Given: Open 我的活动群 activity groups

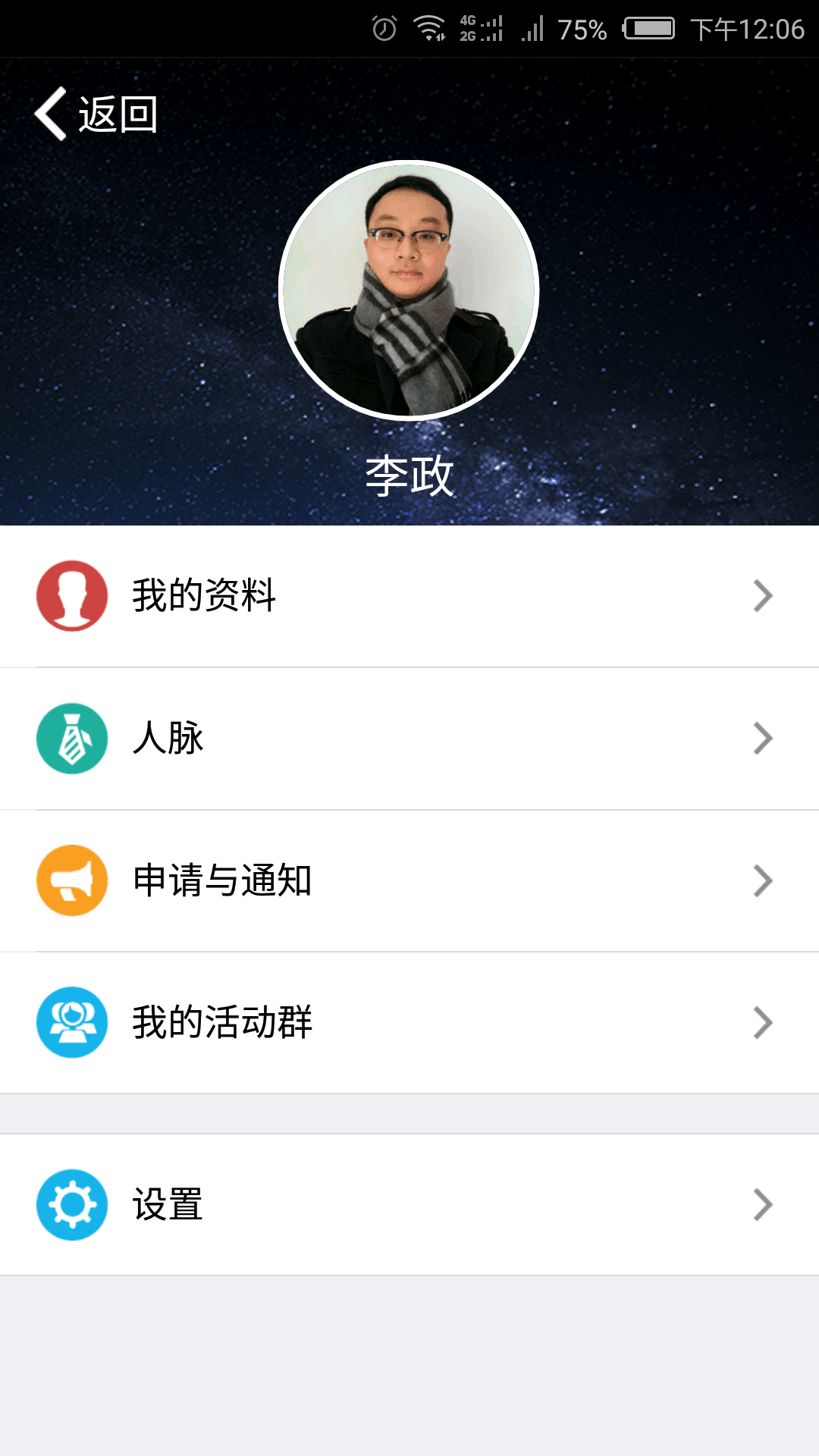Looking at the screenshot, I should (409, 1022).
